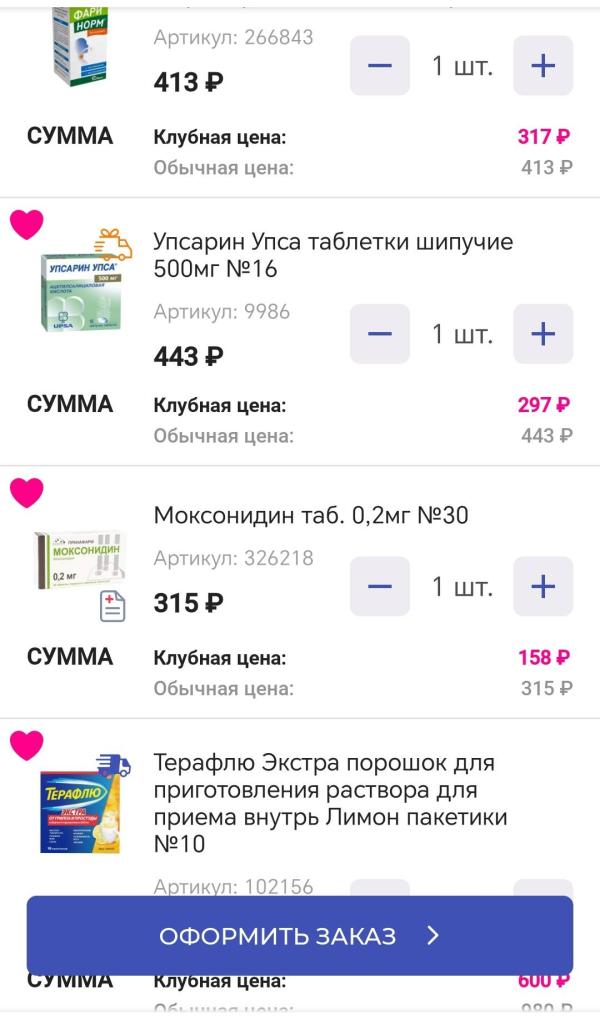
Task: Decrease quantity of the 413 ₽ item
Action: click(x=380, y=66)
